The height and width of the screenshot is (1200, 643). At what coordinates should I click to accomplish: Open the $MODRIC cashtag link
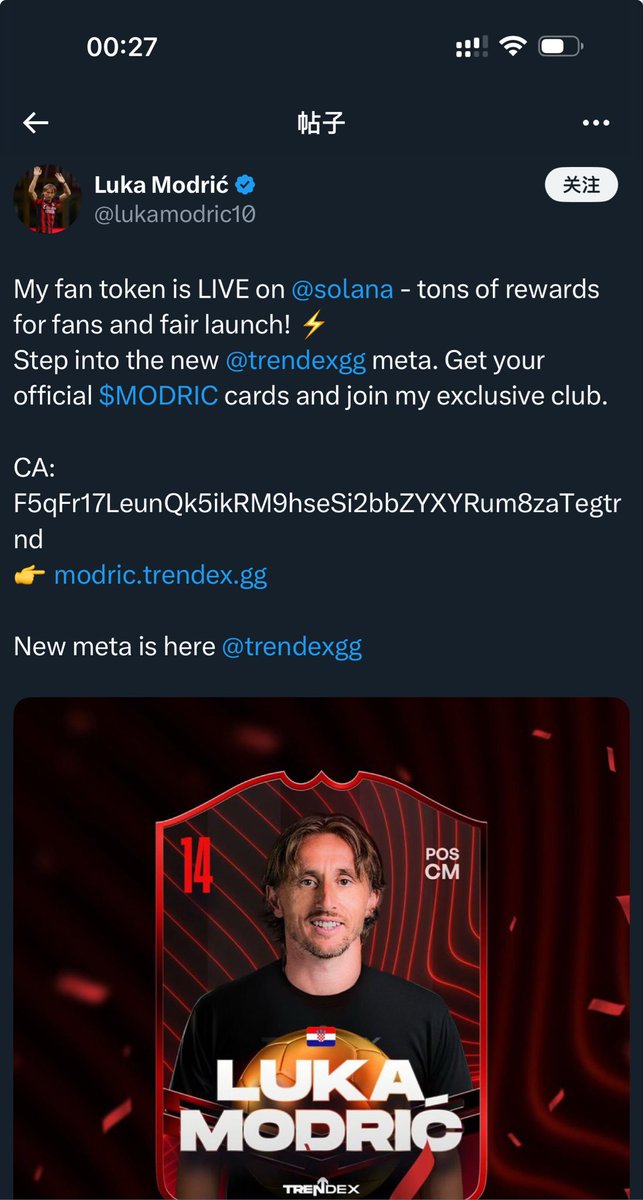coord(158,395)
